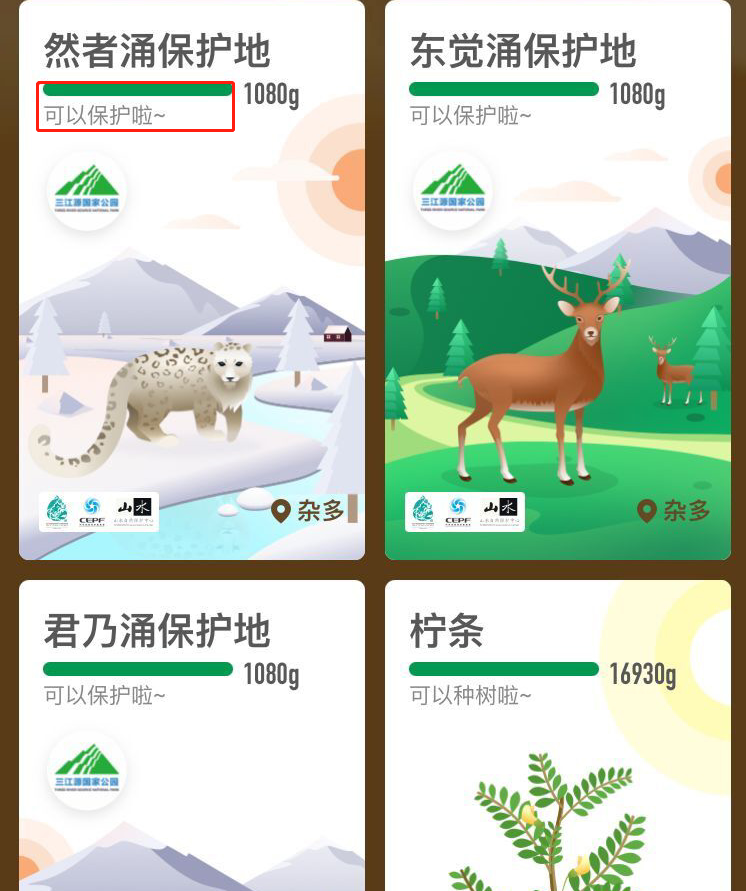This screenshot has height=891, width=746.
Task: Click the 16930g energy amount on the 柠条 card
Action: click(642, 674)
